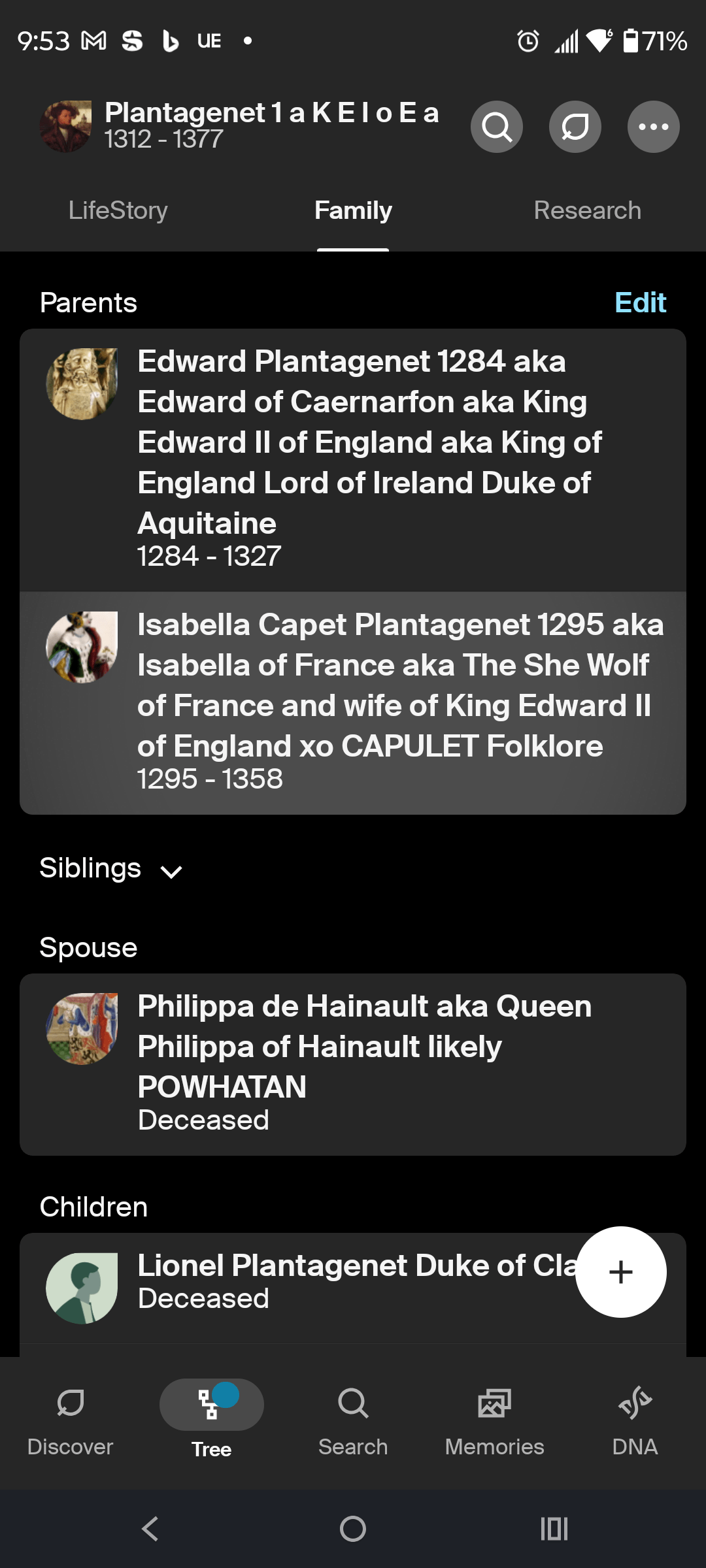Switch to the LifeStory tab
706x1568 pixels.
coord(118,210)
